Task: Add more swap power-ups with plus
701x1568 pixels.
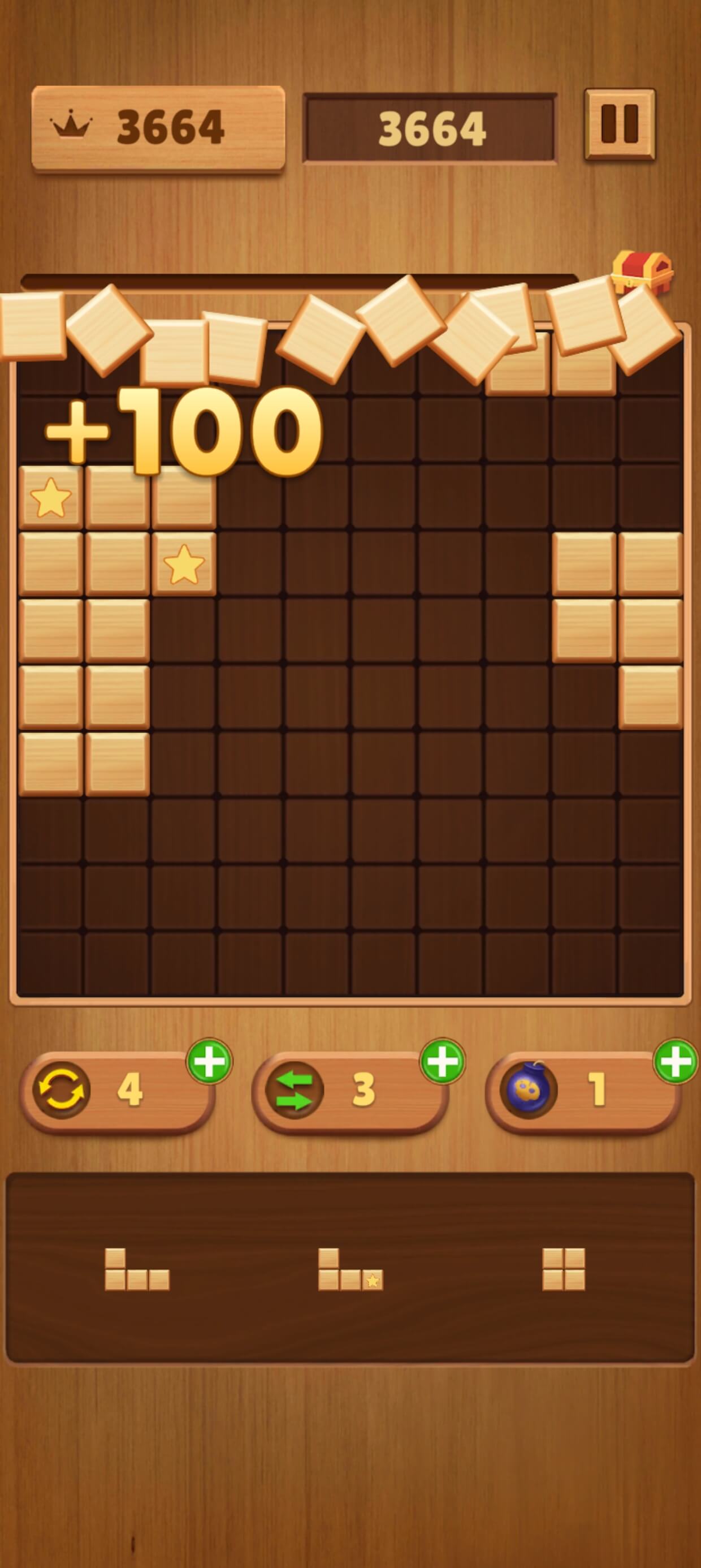Action: (x=443, y=1062)
